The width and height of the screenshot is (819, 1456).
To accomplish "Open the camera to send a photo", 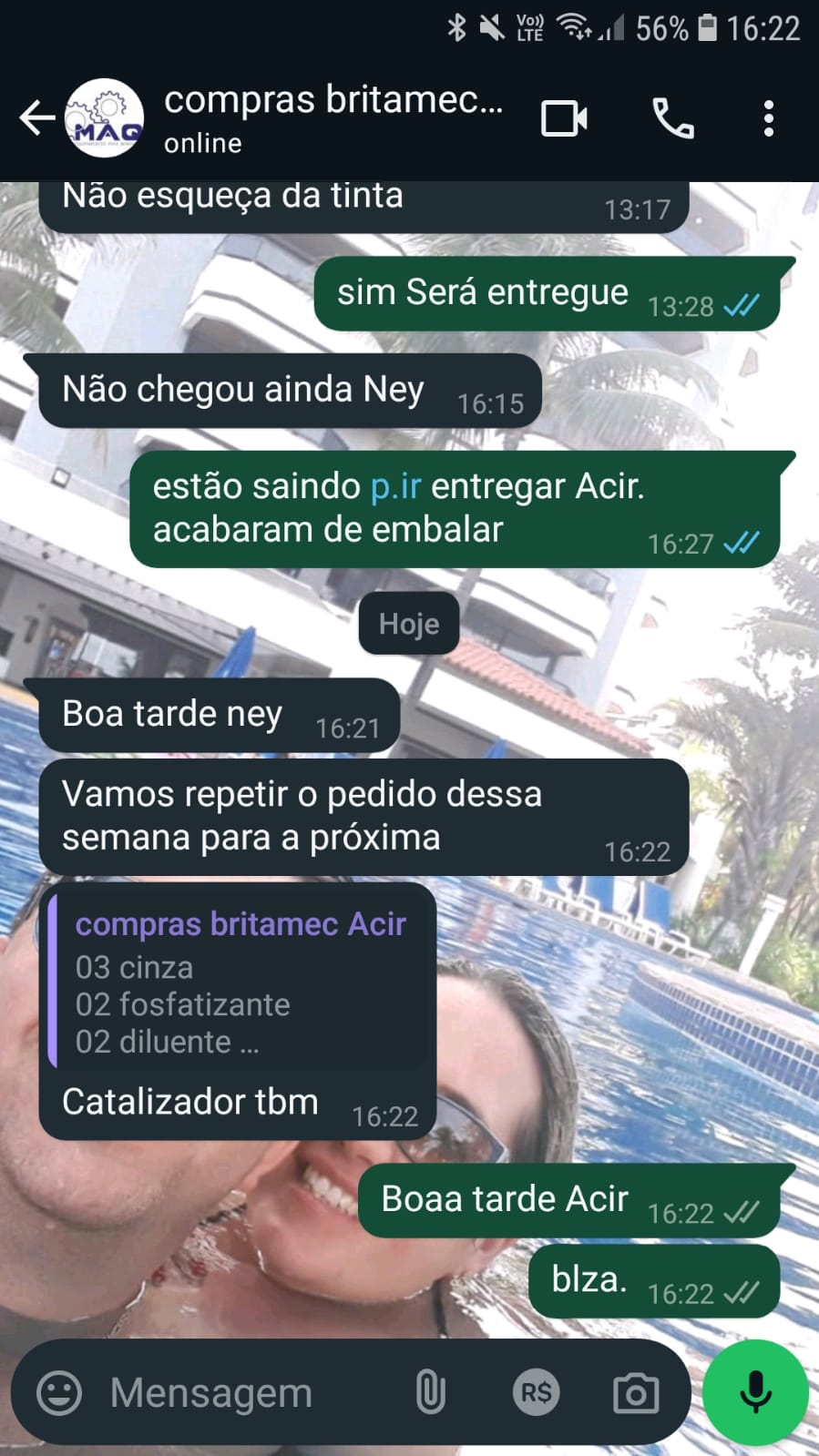I will (x=636, y=1393).
